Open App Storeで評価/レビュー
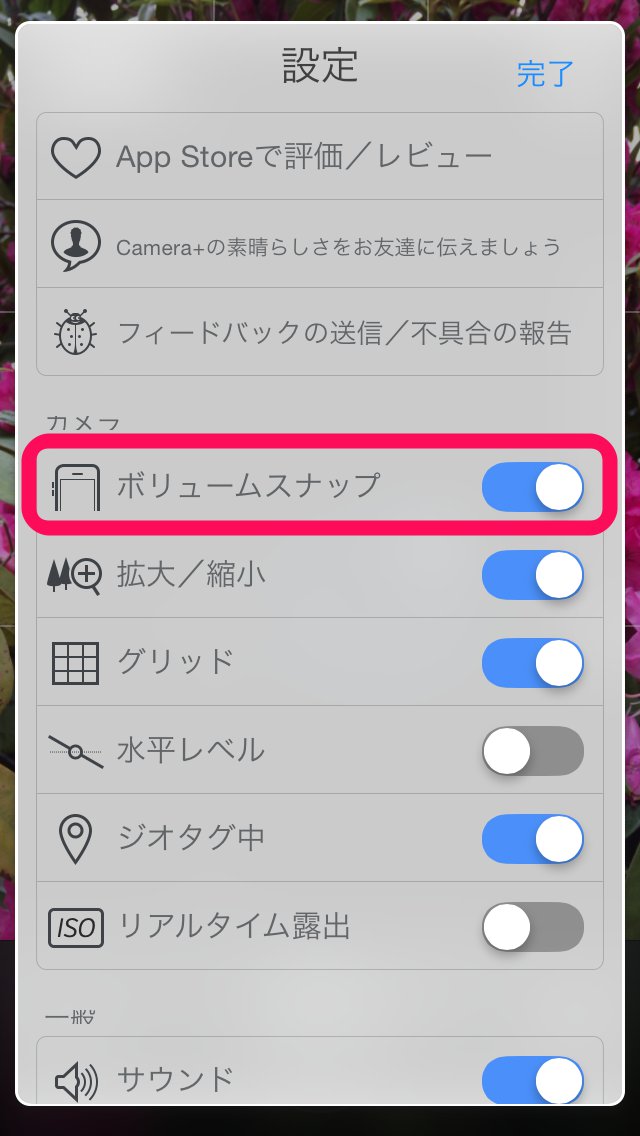 click(320, 157)
